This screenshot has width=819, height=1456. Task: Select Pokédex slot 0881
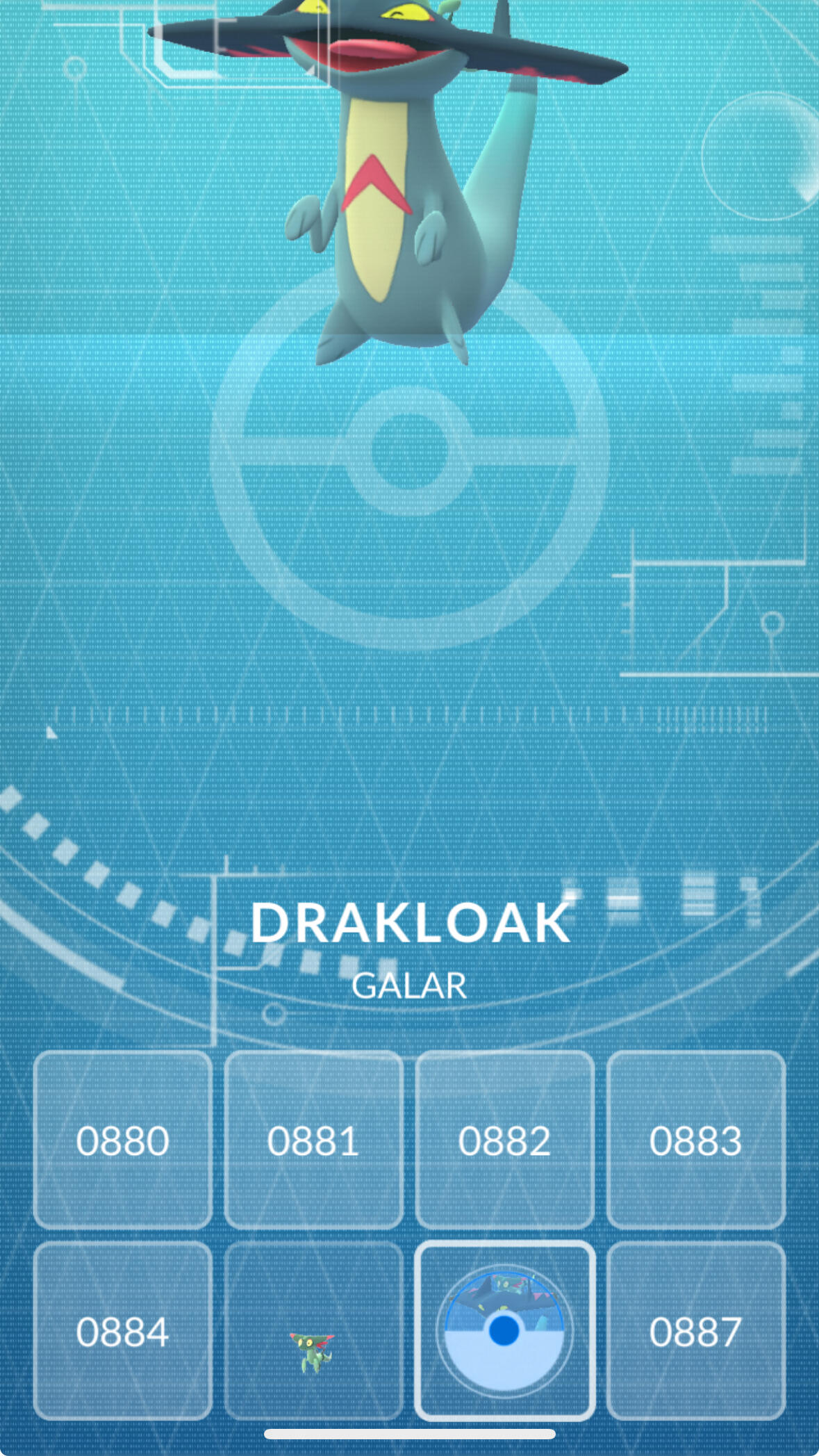coord(314,1140)
